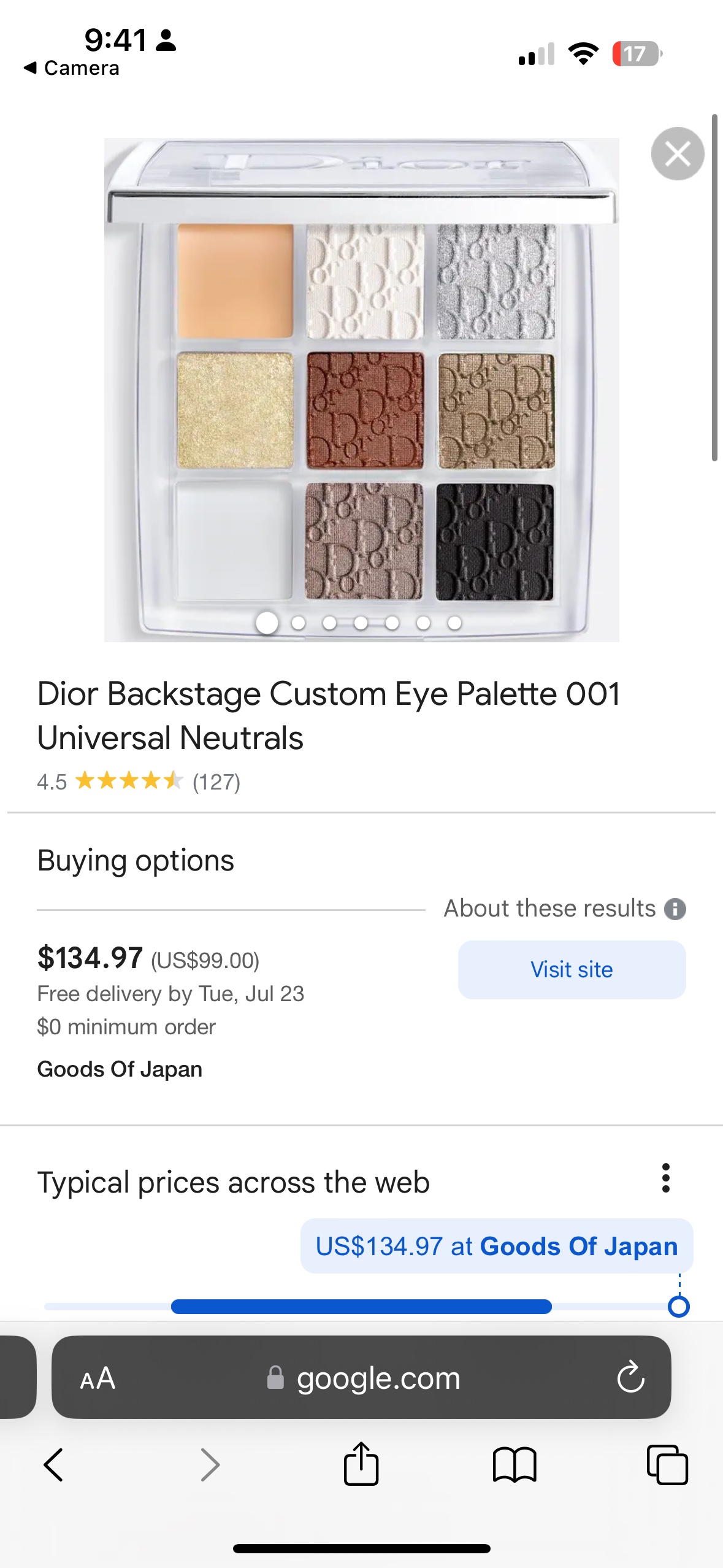Open the 127 product reviews
The width and height of the screenshot is (723, 1568).
216,782
